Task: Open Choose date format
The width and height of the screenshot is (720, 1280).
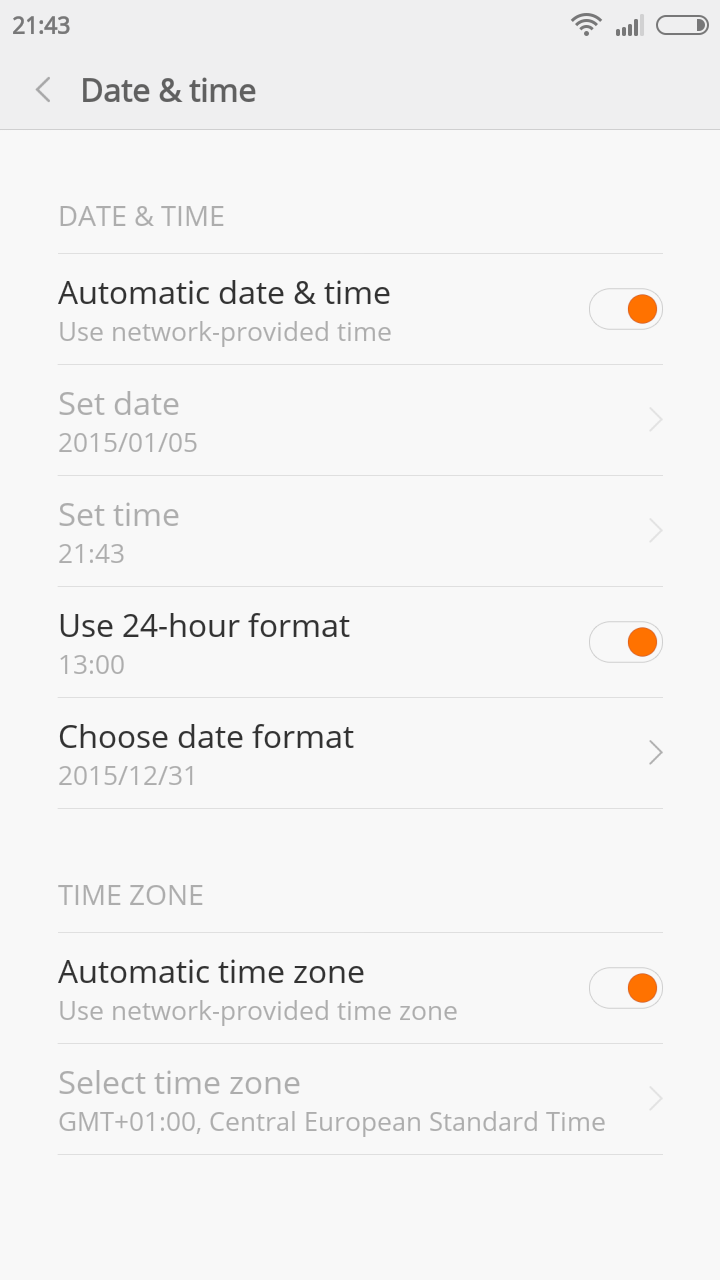Action: (360, 753)
